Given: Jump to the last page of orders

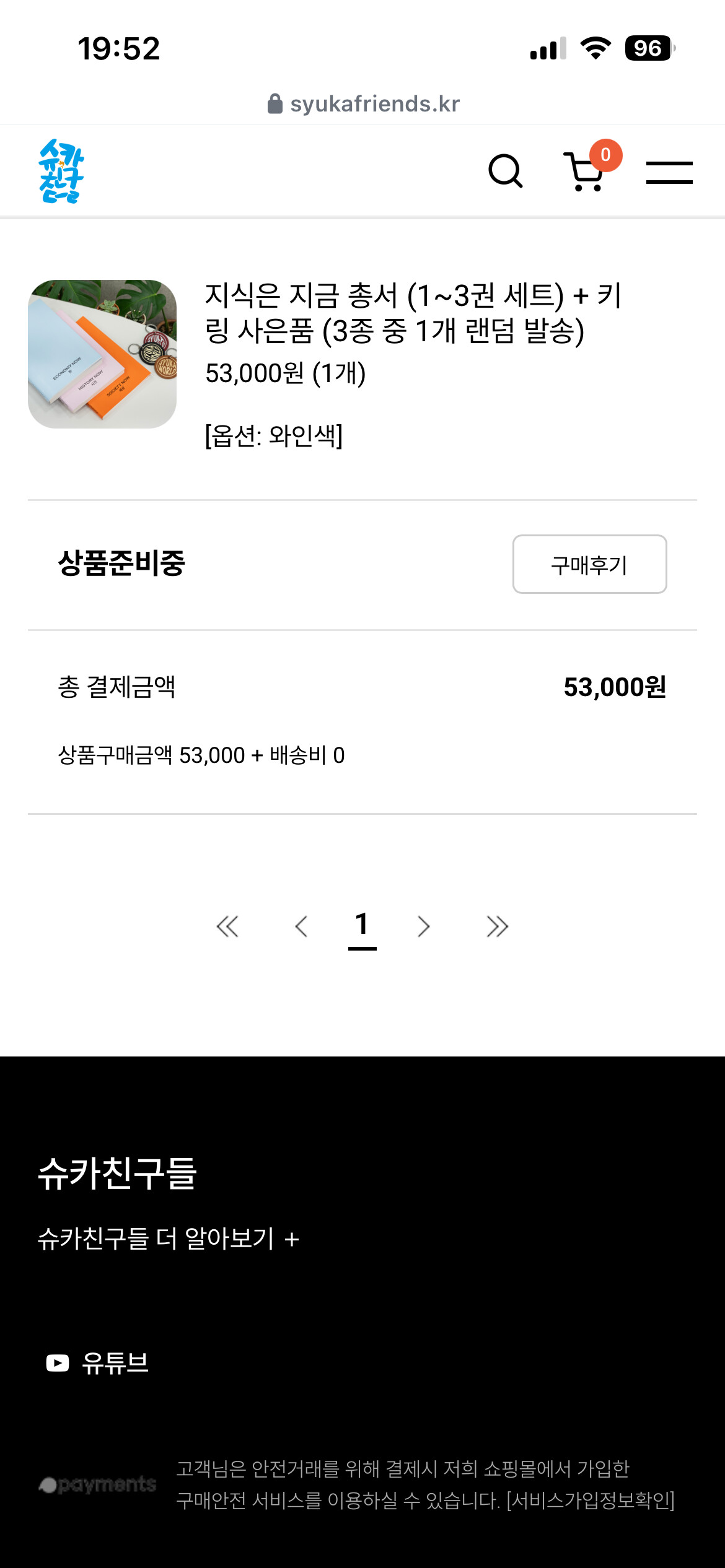Looking at the screenshot, I should (497, 926).
